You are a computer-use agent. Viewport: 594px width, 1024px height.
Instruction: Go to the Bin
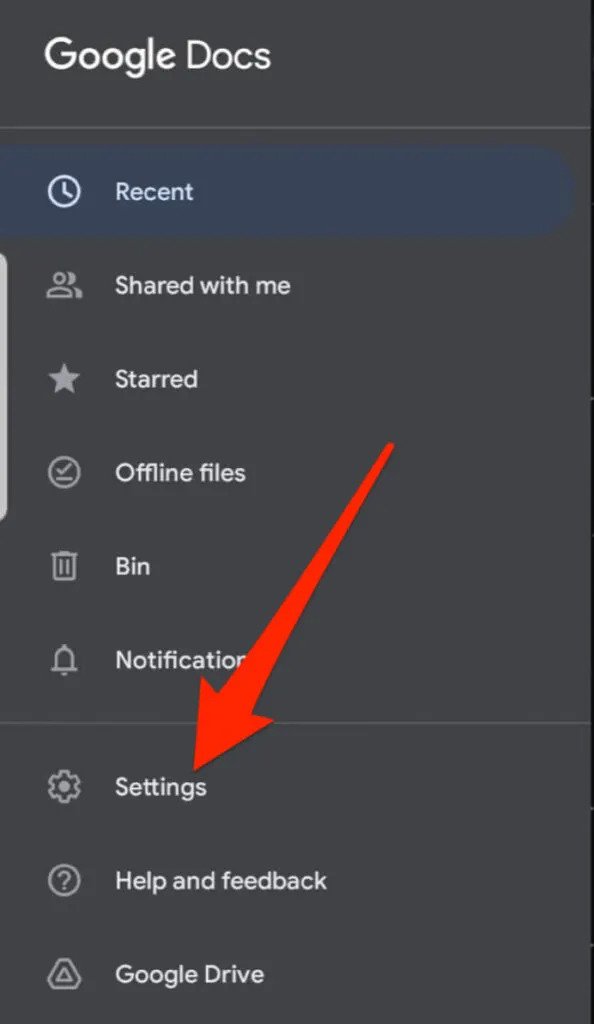coord(287,566)
